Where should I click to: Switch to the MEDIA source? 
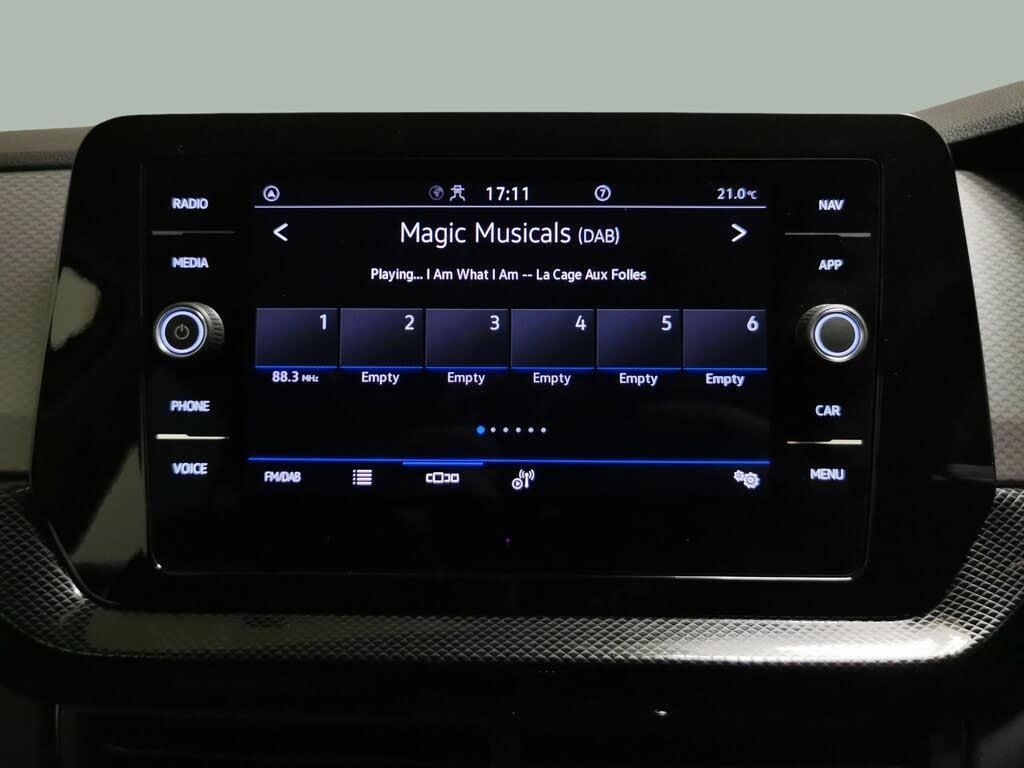pyautogui.click(x=190, y=263)
